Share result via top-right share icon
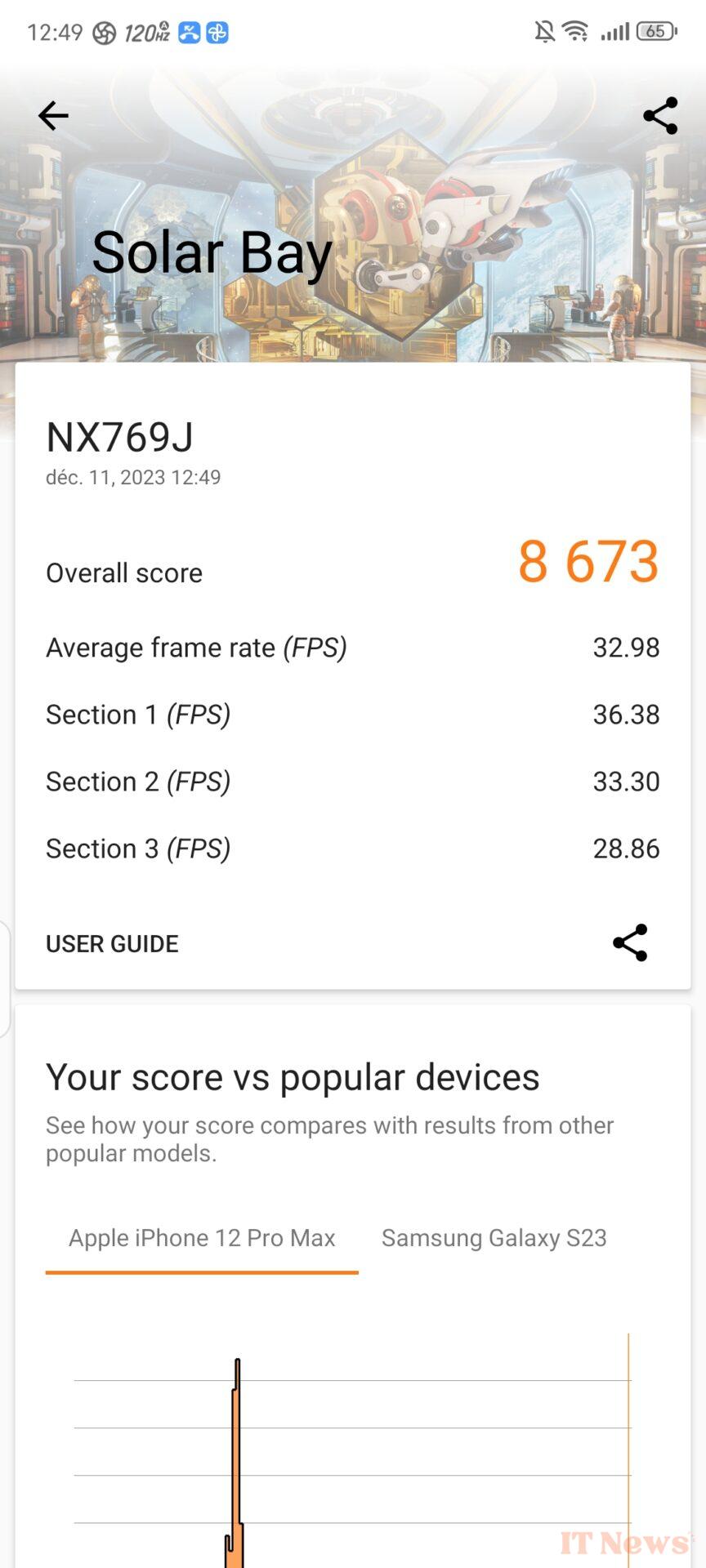Screen dimensions: 706x1568 [x=659, y=116]
